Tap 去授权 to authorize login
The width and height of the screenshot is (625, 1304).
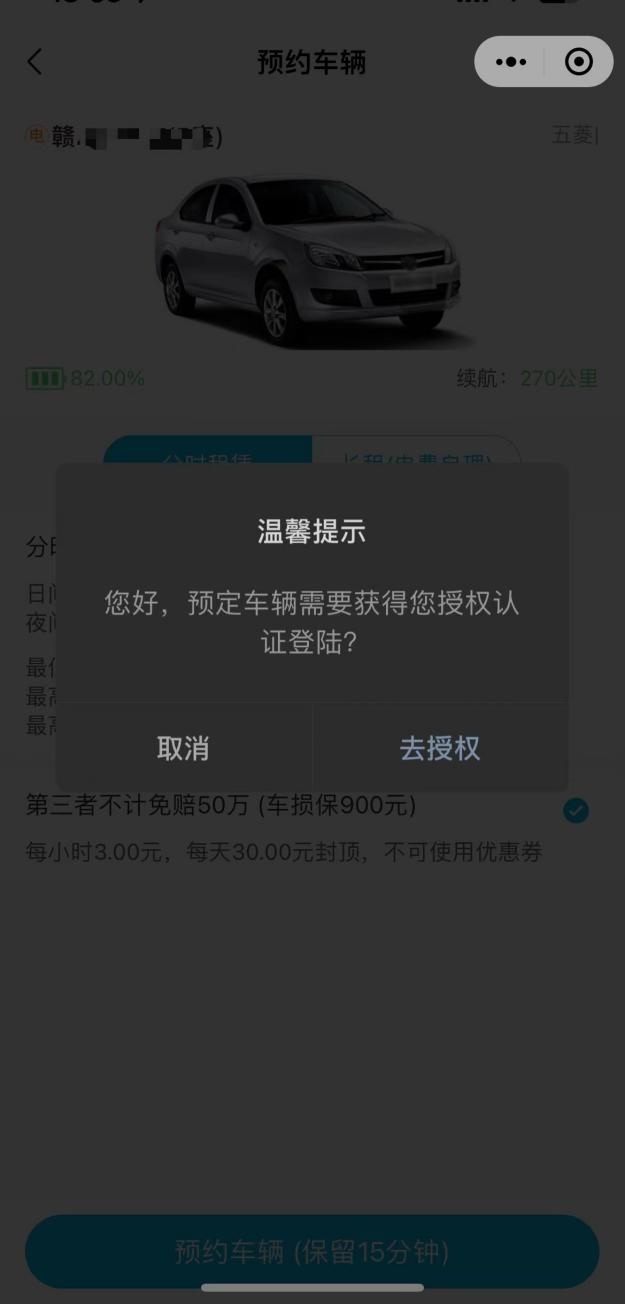click(x=440, y=748)
